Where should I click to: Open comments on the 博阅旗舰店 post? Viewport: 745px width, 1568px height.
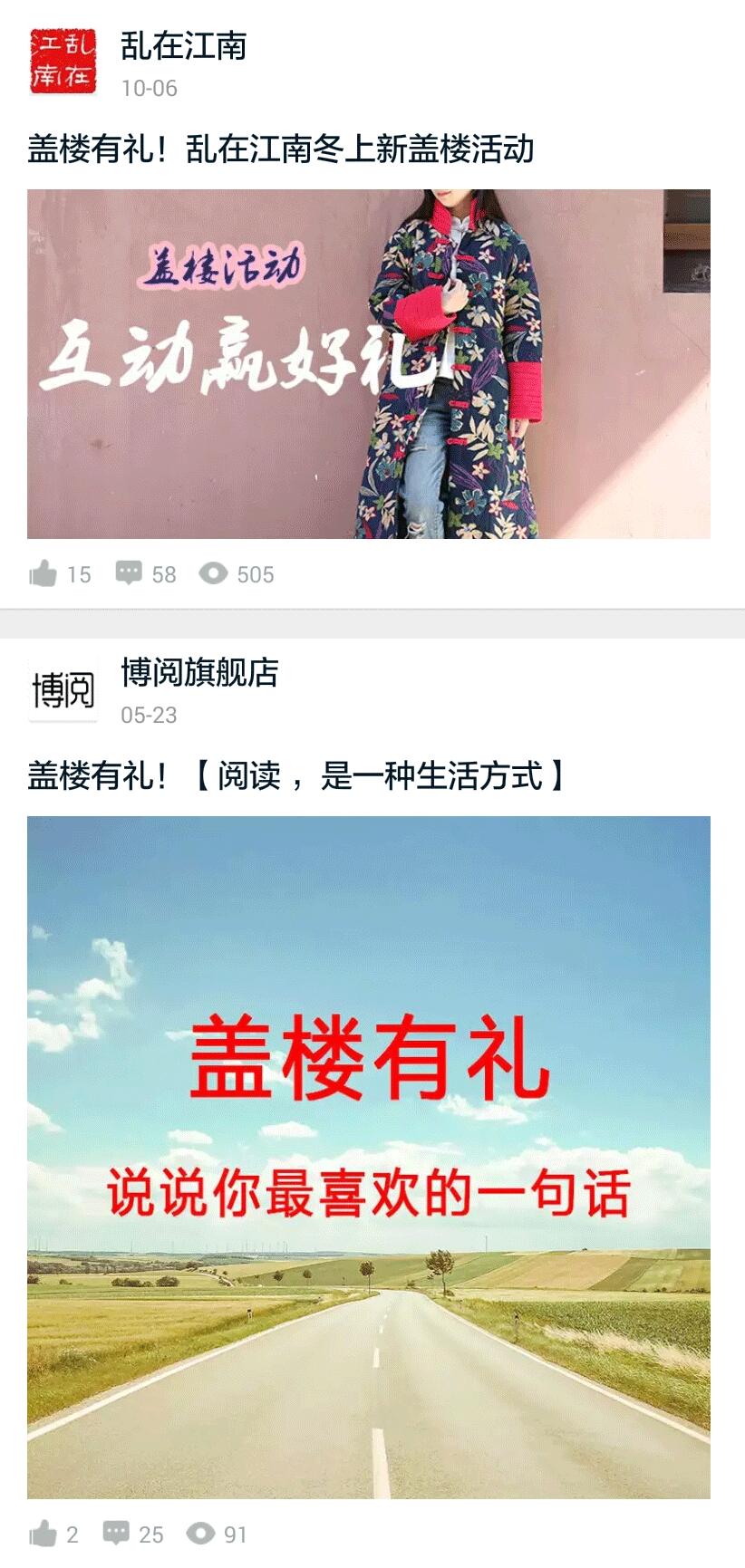(x=116, y=1533)
